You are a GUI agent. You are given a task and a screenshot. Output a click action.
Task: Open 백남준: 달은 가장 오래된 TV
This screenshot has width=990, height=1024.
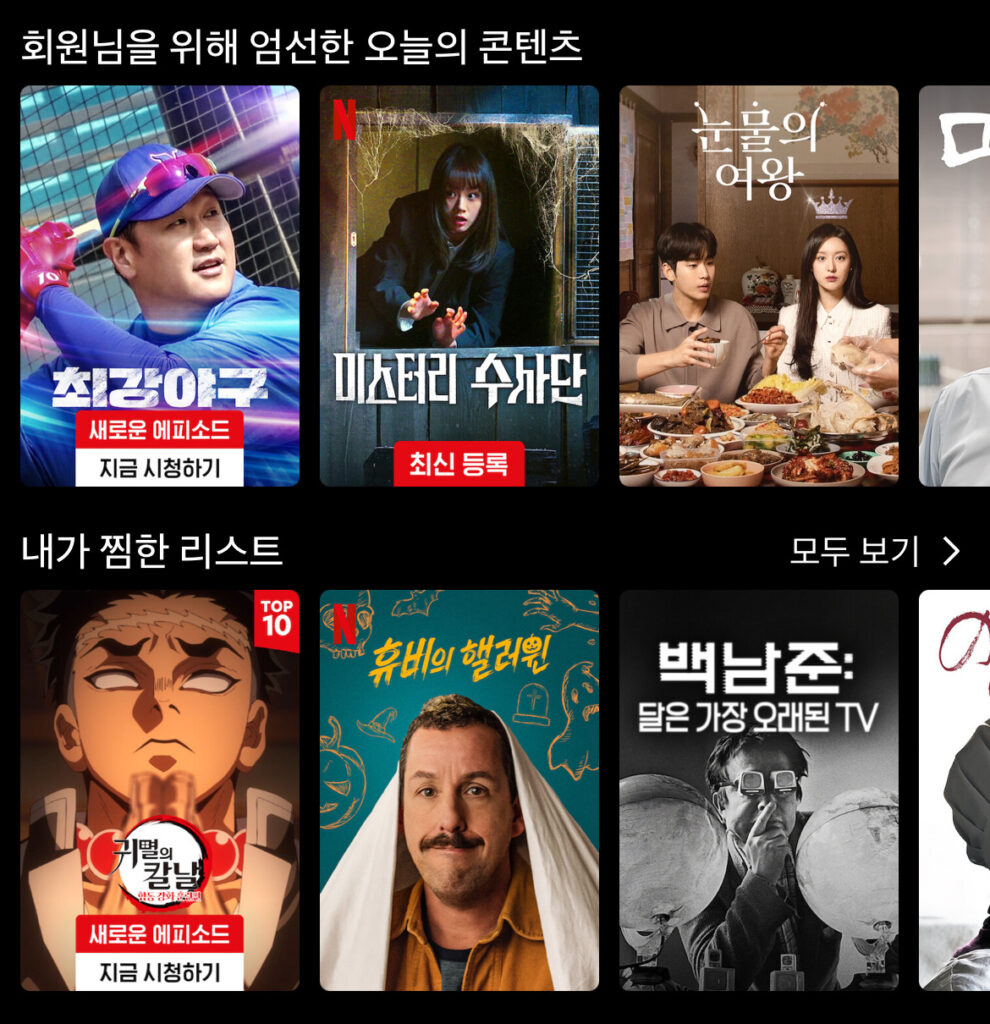758,790
